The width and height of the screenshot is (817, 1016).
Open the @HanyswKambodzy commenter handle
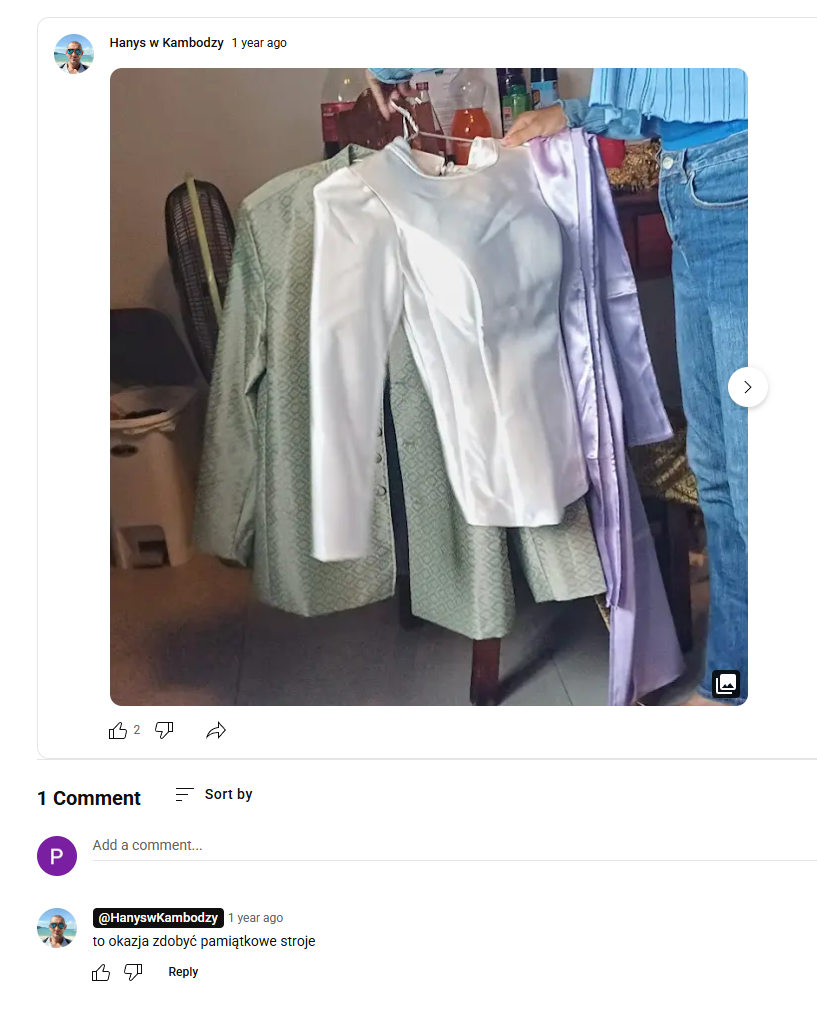click(158, 917)
